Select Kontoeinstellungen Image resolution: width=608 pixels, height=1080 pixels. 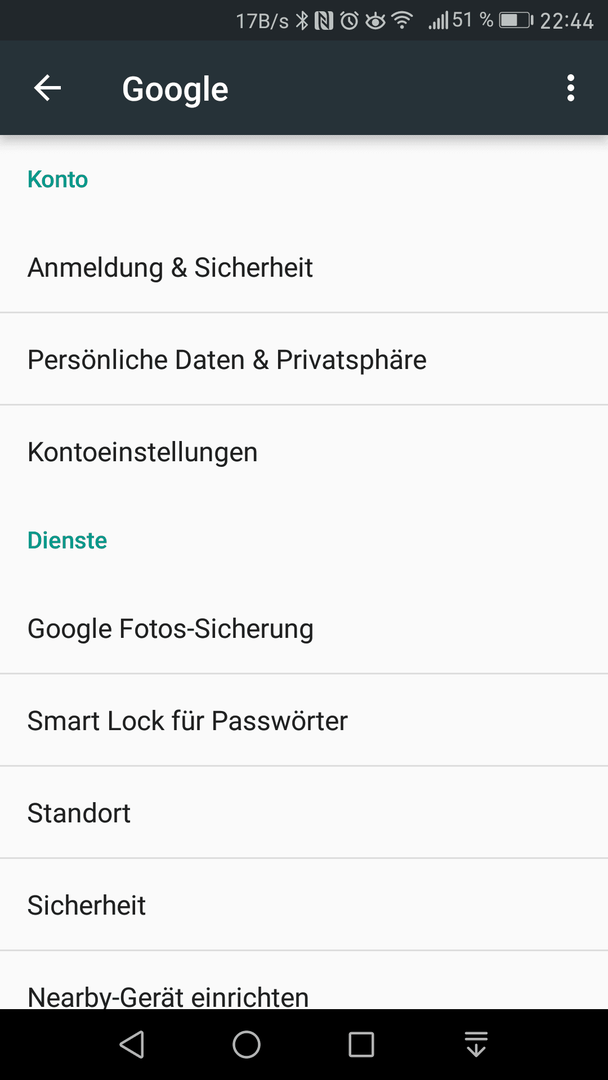coord(304,452)
